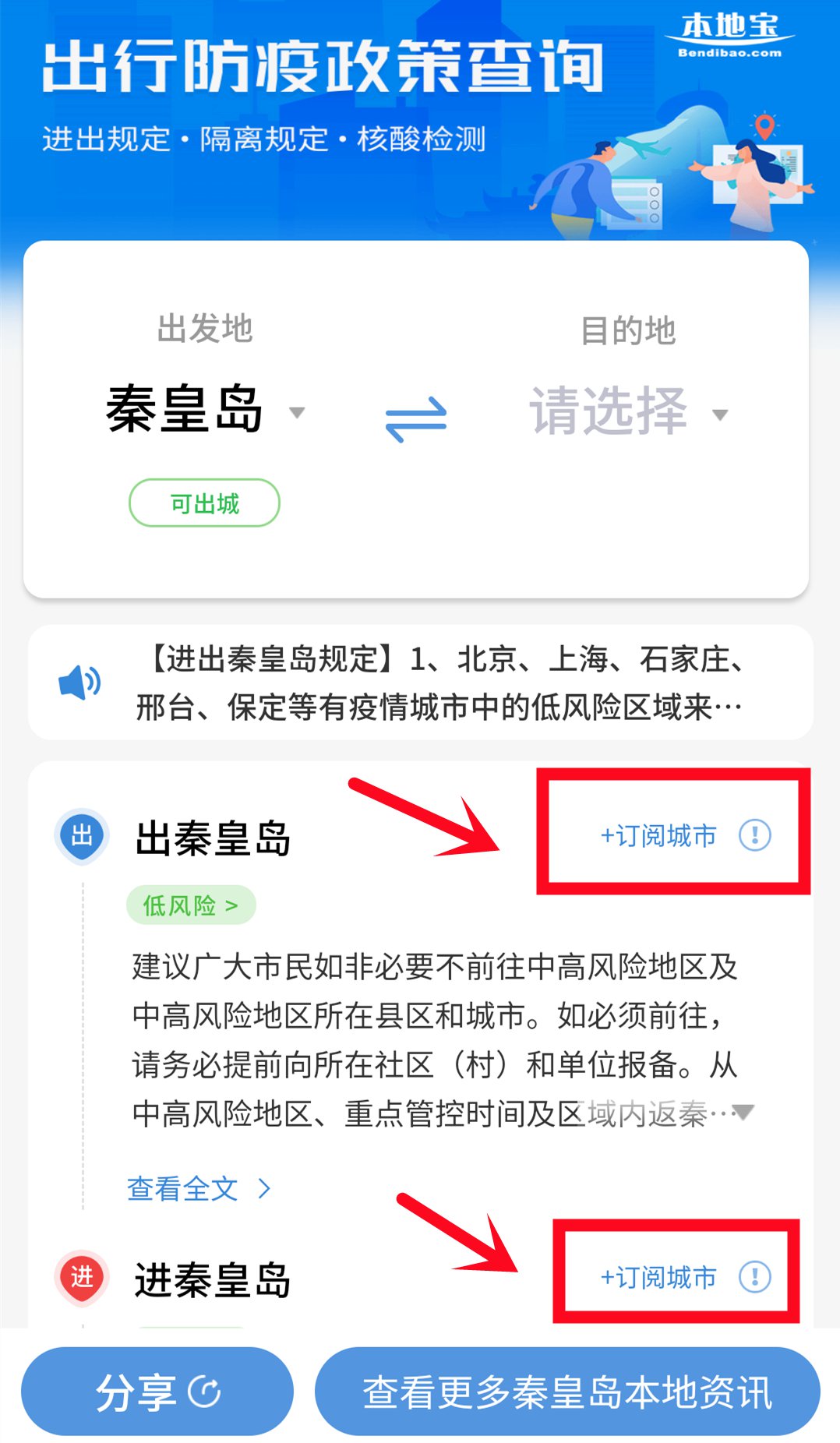Open the departure city dropdown showing 秦皇岛
Image resolution: width=840 pixels, height=1443 pixels.
(204, 411)
